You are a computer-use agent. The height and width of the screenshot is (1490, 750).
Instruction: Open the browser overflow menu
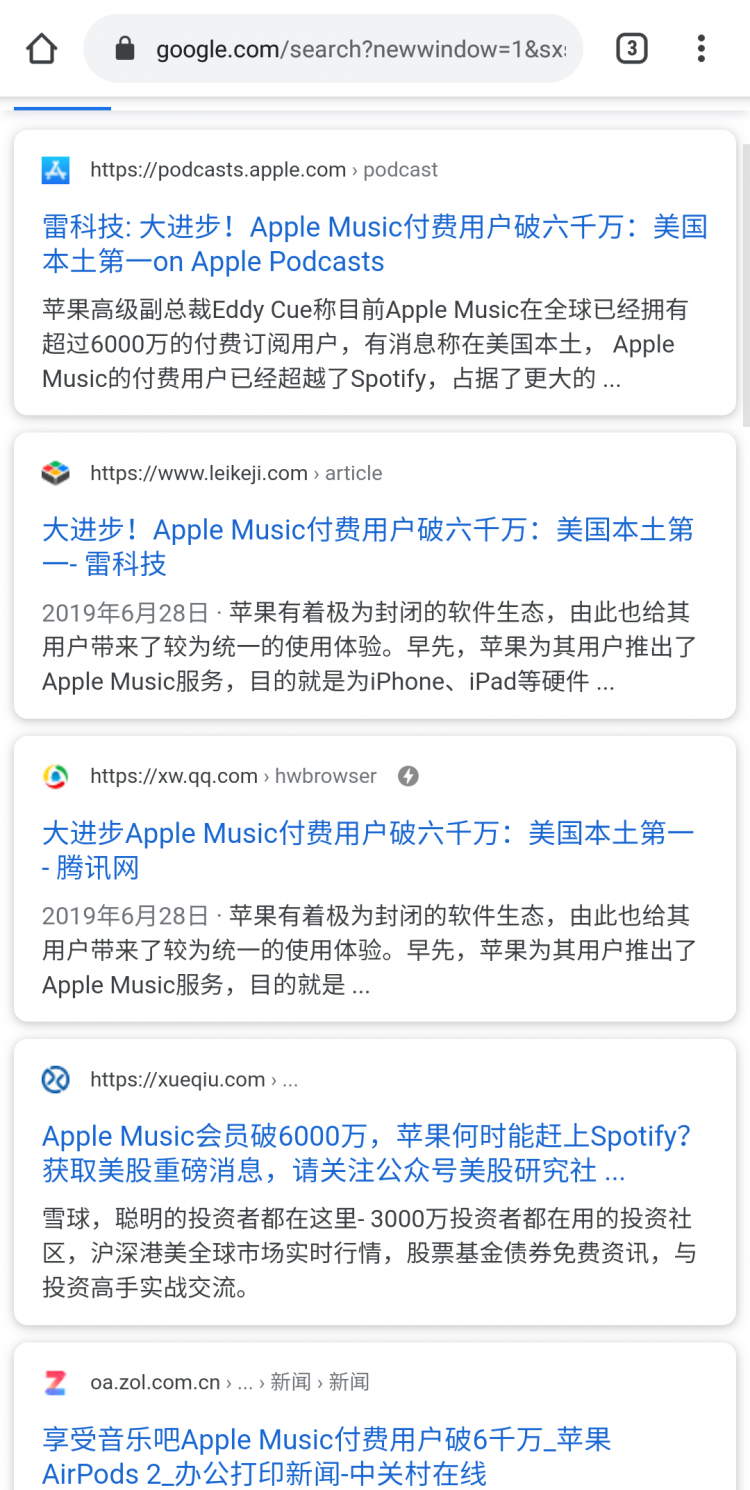[701, 48]
